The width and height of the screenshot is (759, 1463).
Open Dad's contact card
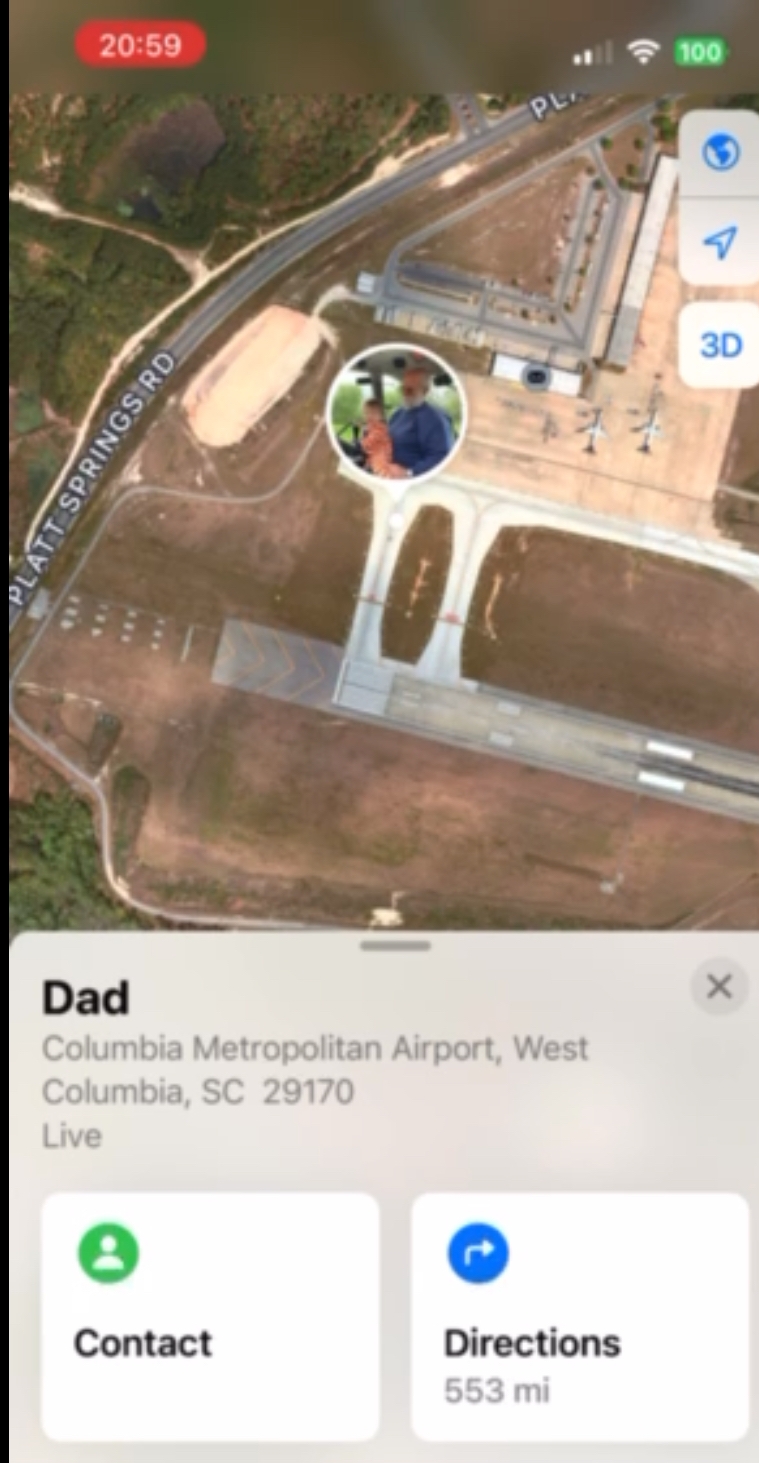[210, 1315]
